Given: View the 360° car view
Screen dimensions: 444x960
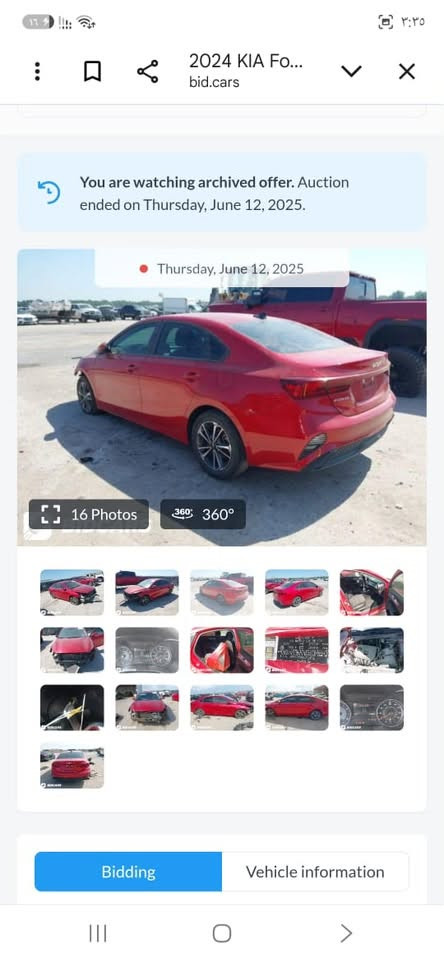Looking at the screenshot, I should (203, 514).
